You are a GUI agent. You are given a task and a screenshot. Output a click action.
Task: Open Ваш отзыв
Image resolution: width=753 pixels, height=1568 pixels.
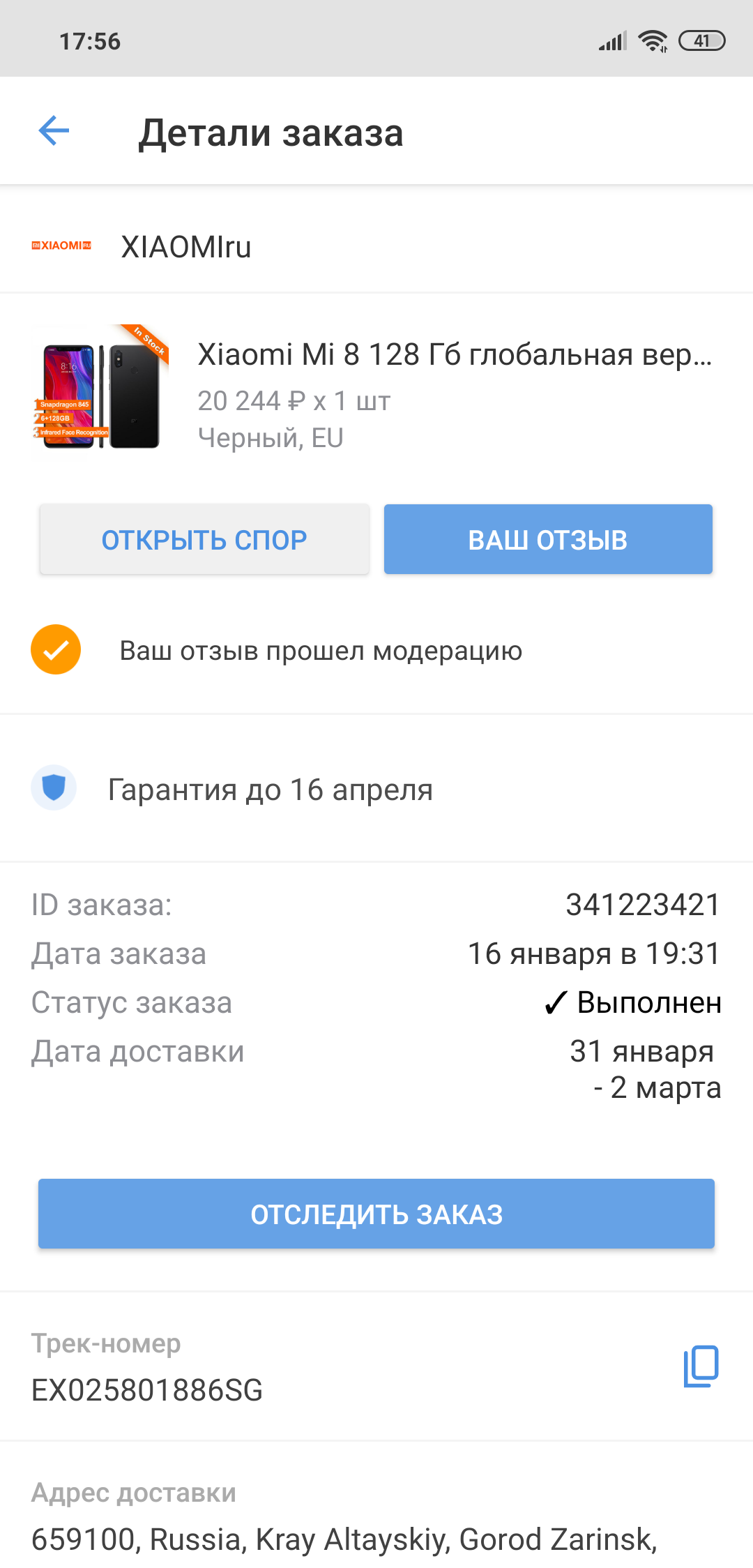(548, 540)
